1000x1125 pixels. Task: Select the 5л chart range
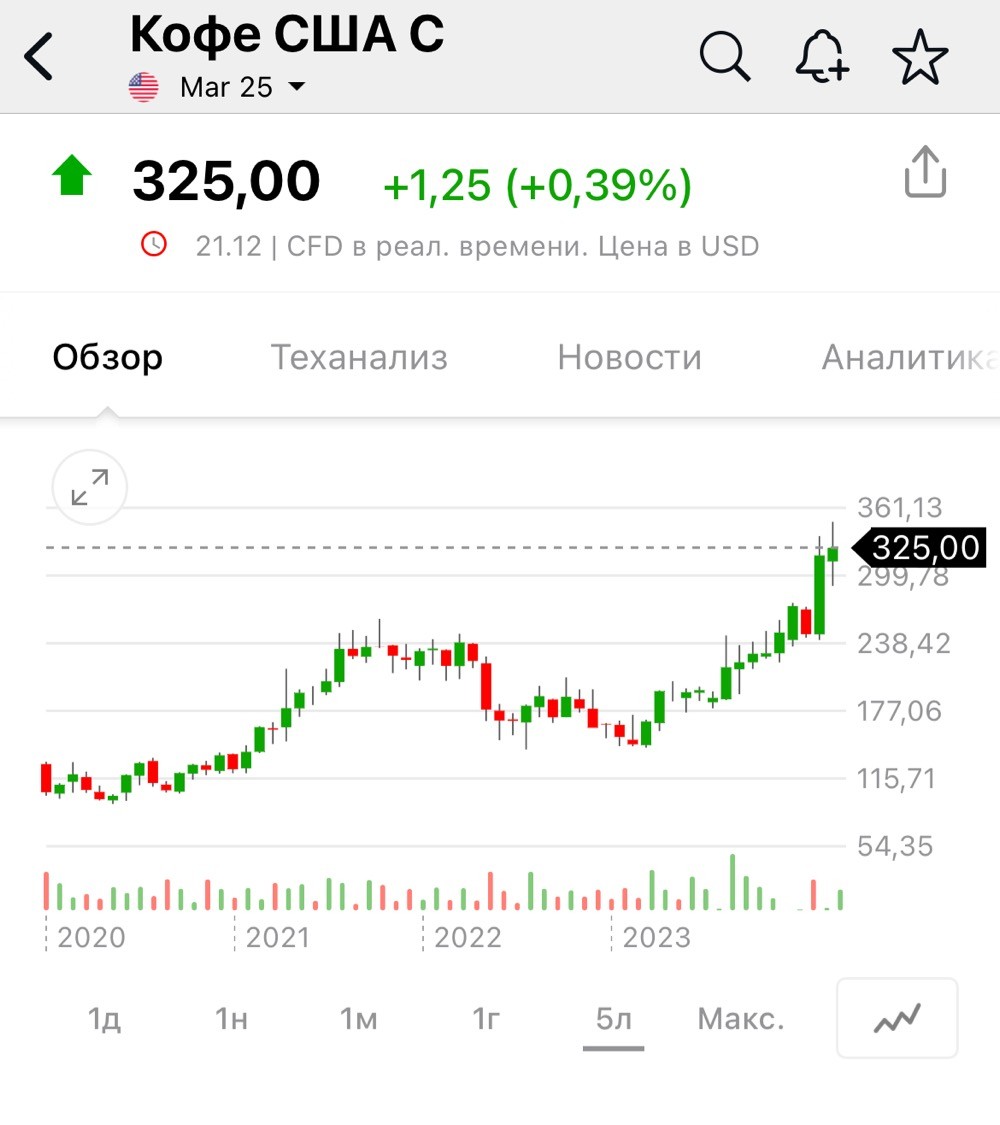coord(613,1019)
